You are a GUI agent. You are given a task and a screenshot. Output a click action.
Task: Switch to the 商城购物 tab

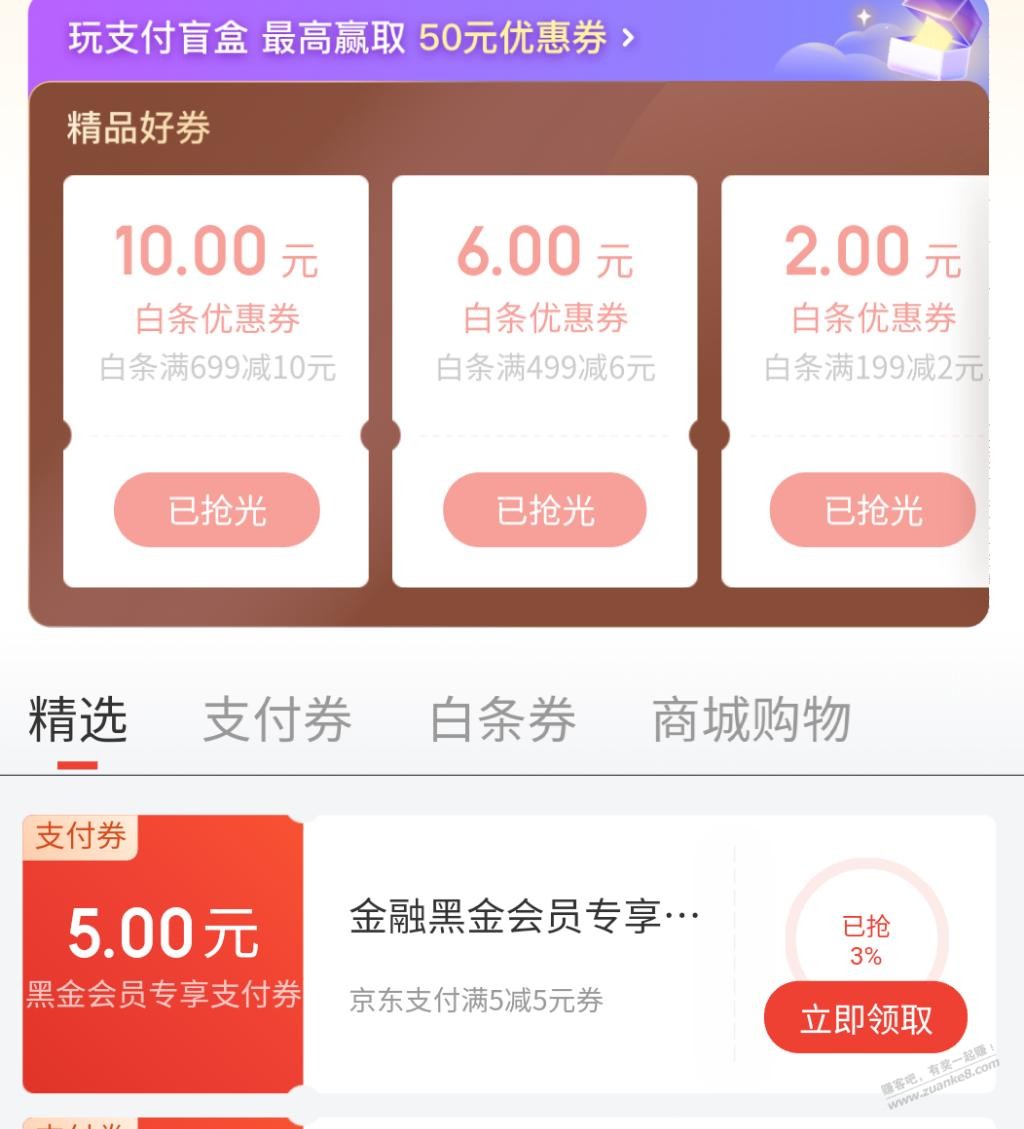tap(751, 720)
